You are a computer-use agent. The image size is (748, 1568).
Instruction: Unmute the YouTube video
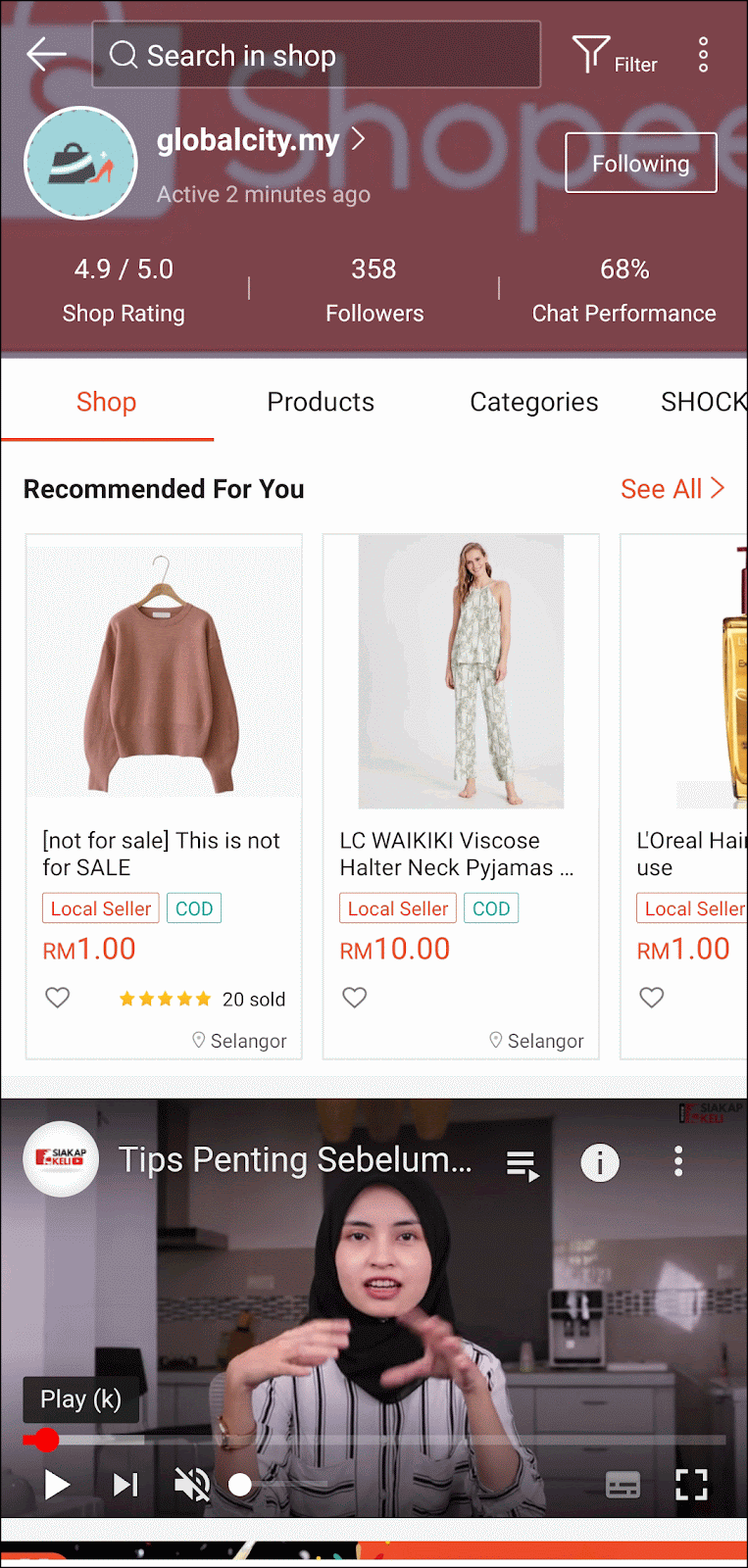[192, 1485]
